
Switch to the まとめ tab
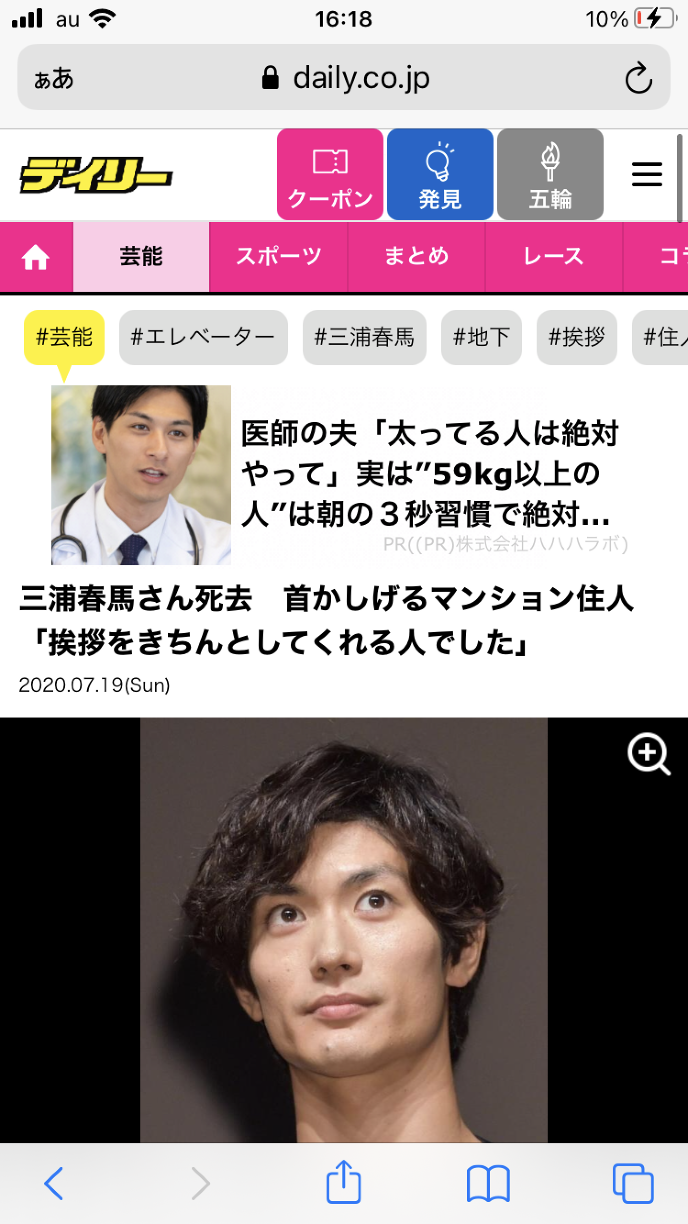[416, 257]
